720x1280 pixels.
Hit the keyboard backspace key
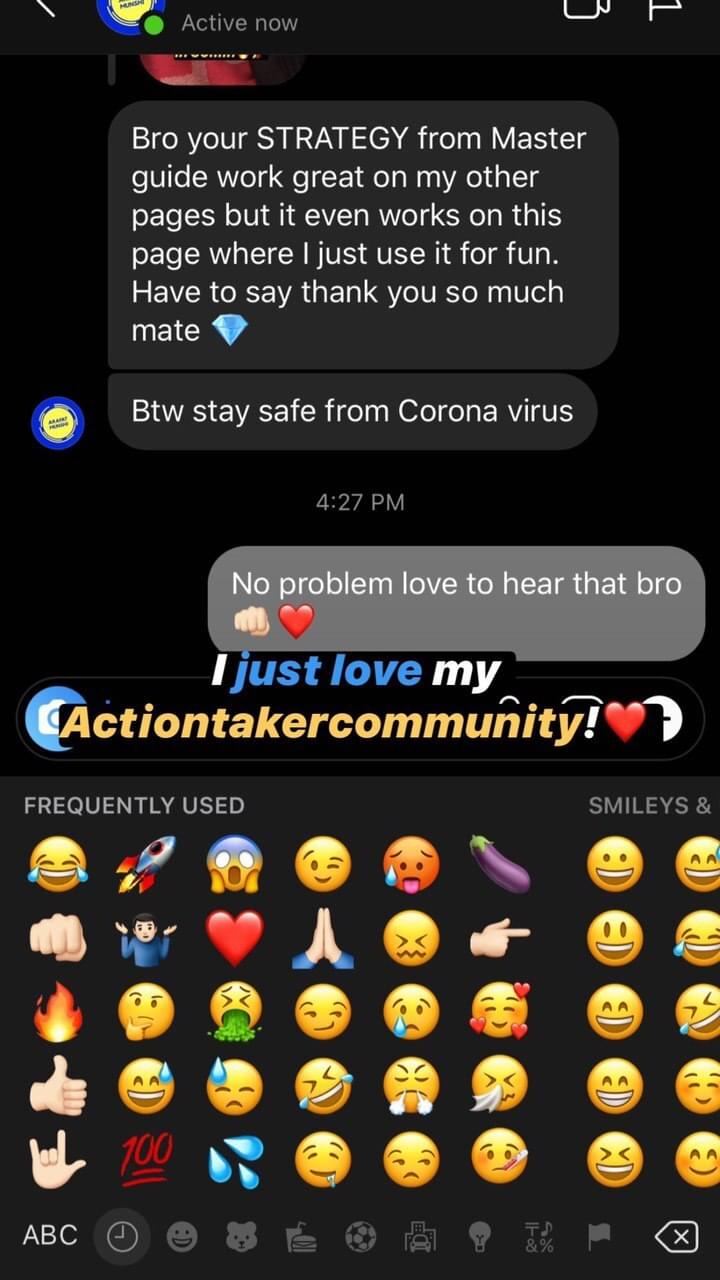tap(676, 1238)
